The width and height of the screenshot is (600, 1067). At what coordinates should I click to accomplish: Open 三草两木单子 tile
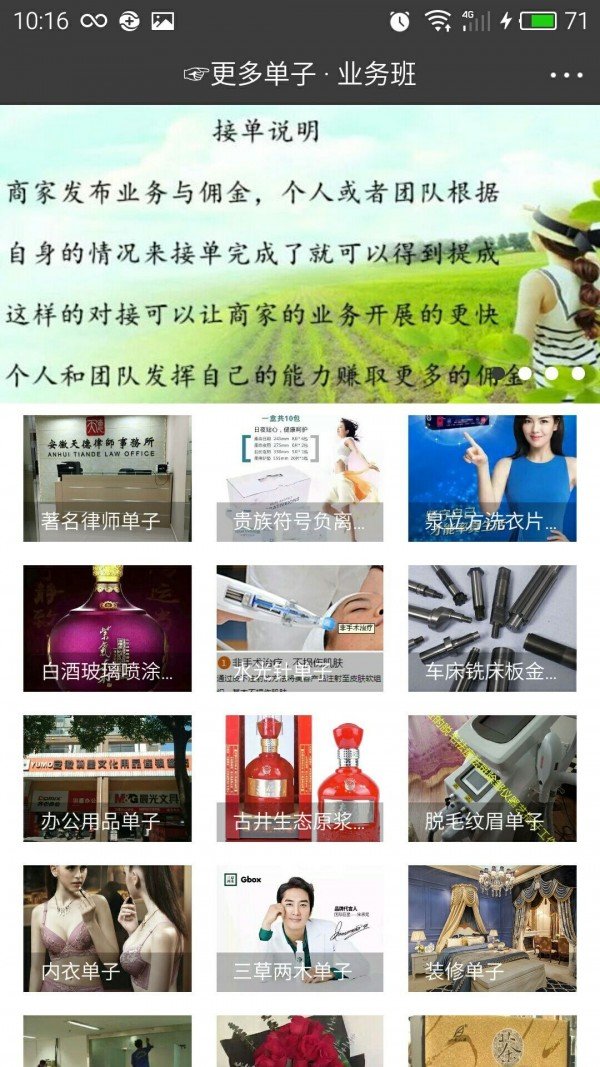click(299, 928)
